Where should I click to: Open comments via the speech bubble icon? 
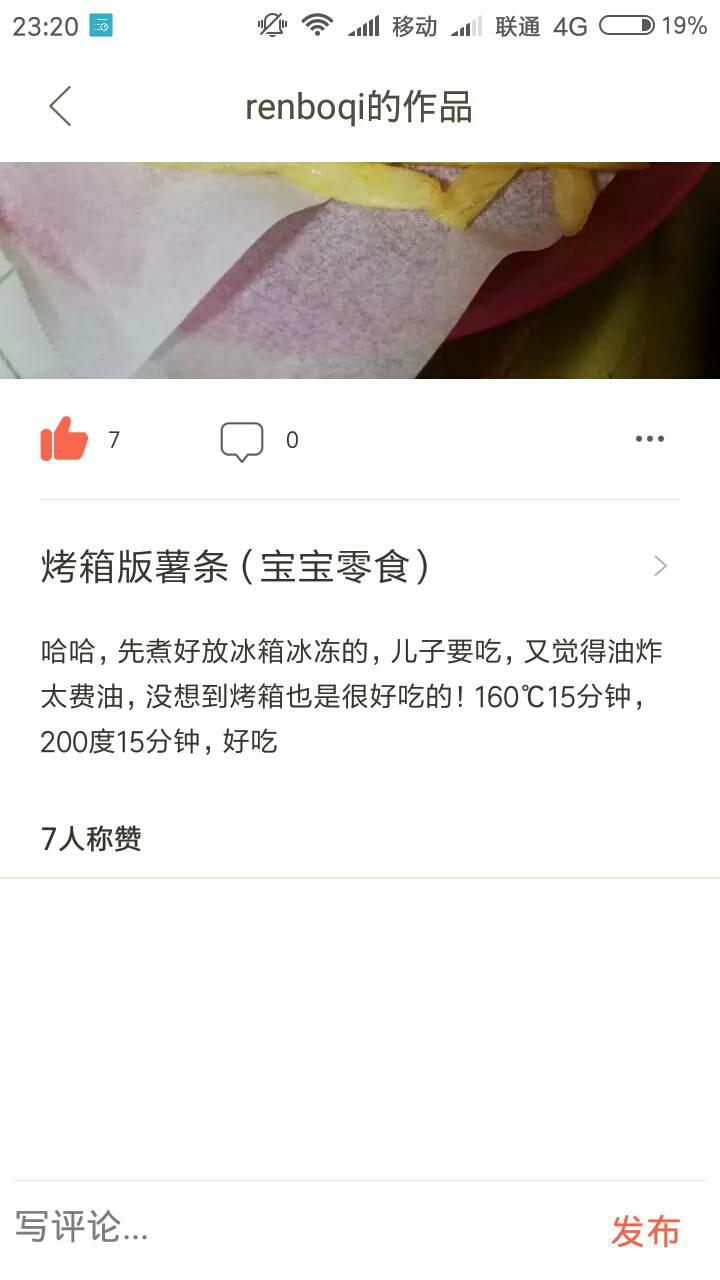[x=242, y=441]
